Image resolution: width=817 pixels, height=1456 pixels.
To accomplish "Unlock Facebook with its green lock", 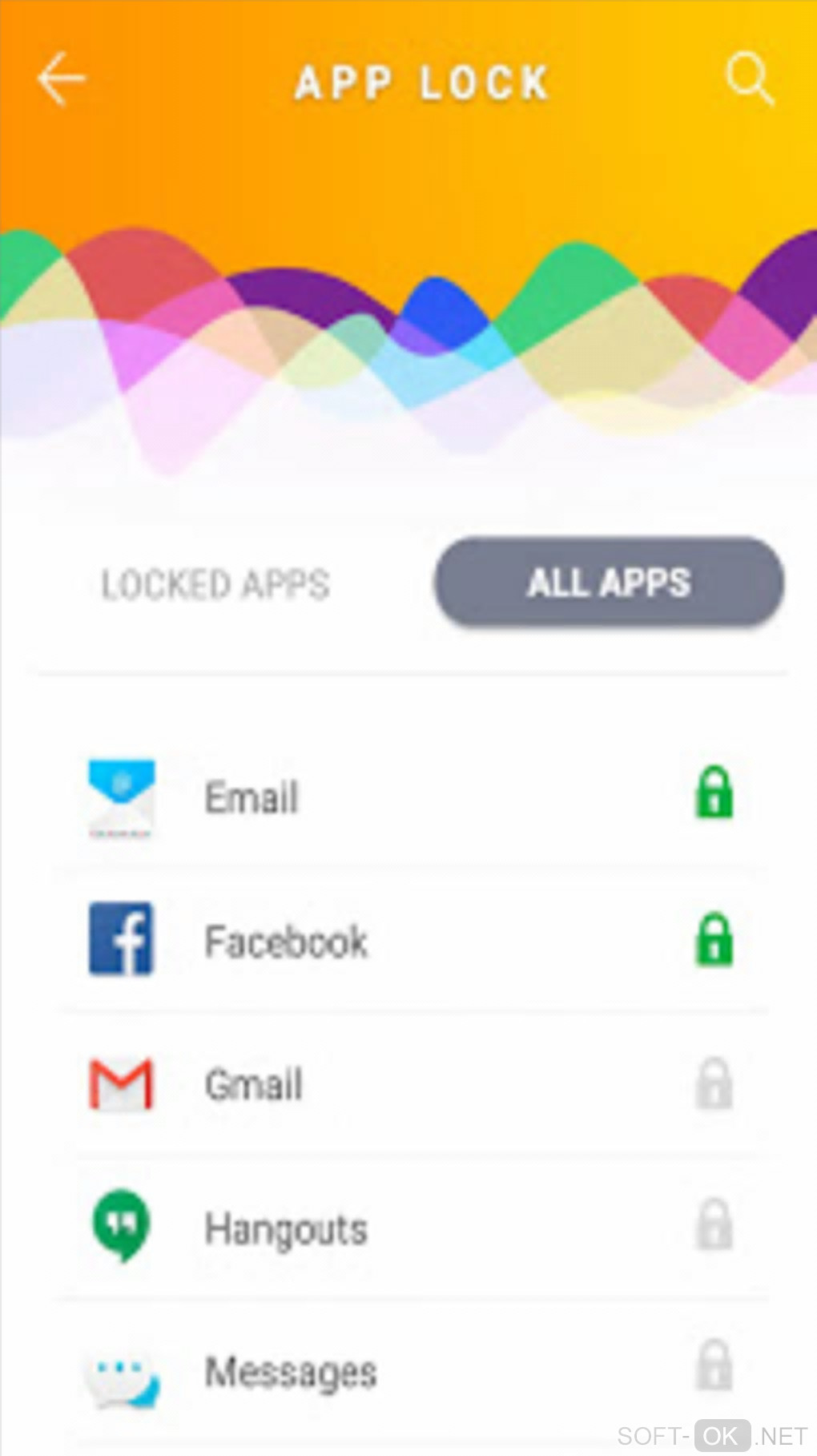I will (x=714, y=939).
